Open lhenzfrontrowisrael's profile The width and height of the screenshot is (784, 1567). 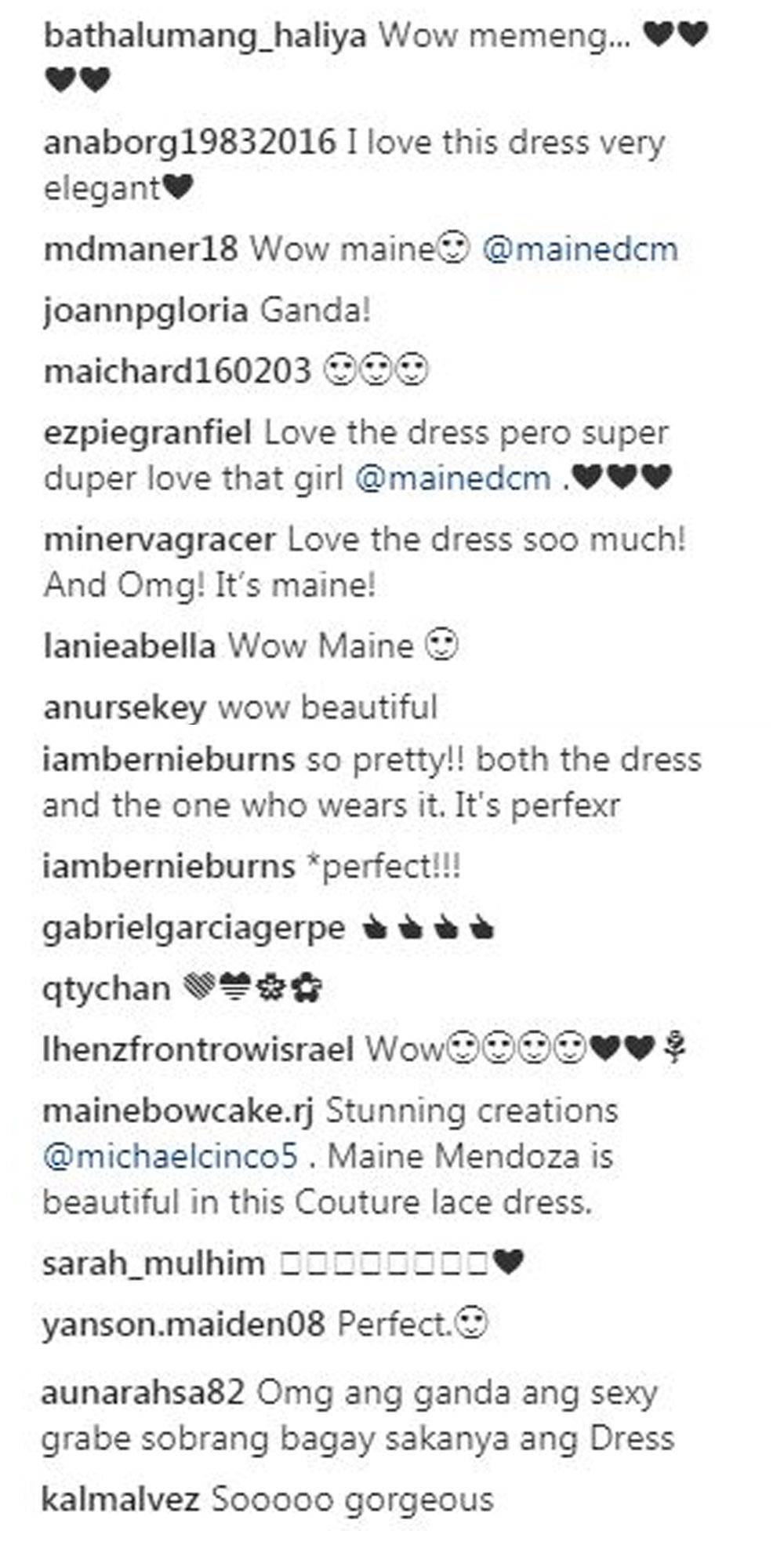point(198,1049)
